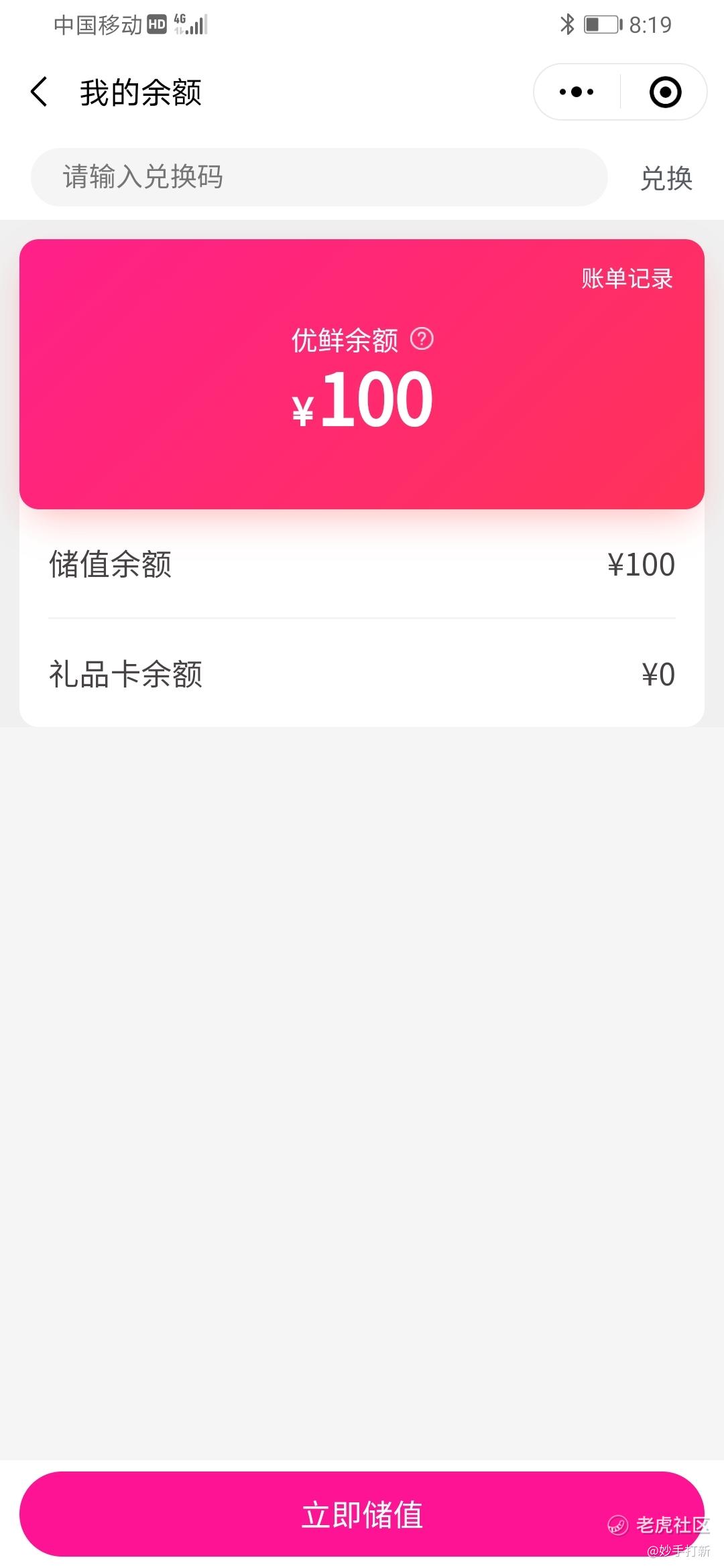Go back from 我的余额 page
The width and height of the screenshot is (724, 1568).
coord(40,92)
